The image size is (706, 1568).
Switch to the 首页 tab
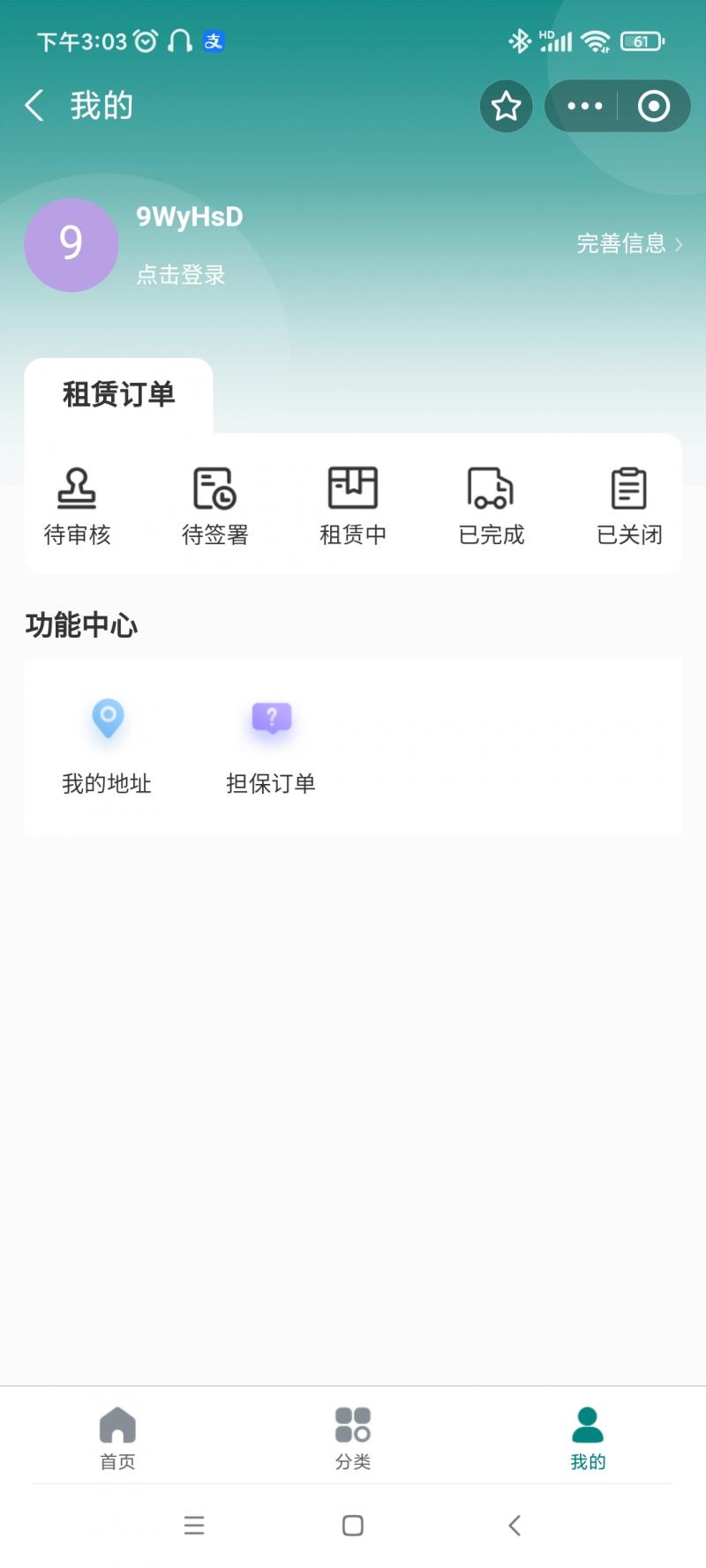point(117,1437)
